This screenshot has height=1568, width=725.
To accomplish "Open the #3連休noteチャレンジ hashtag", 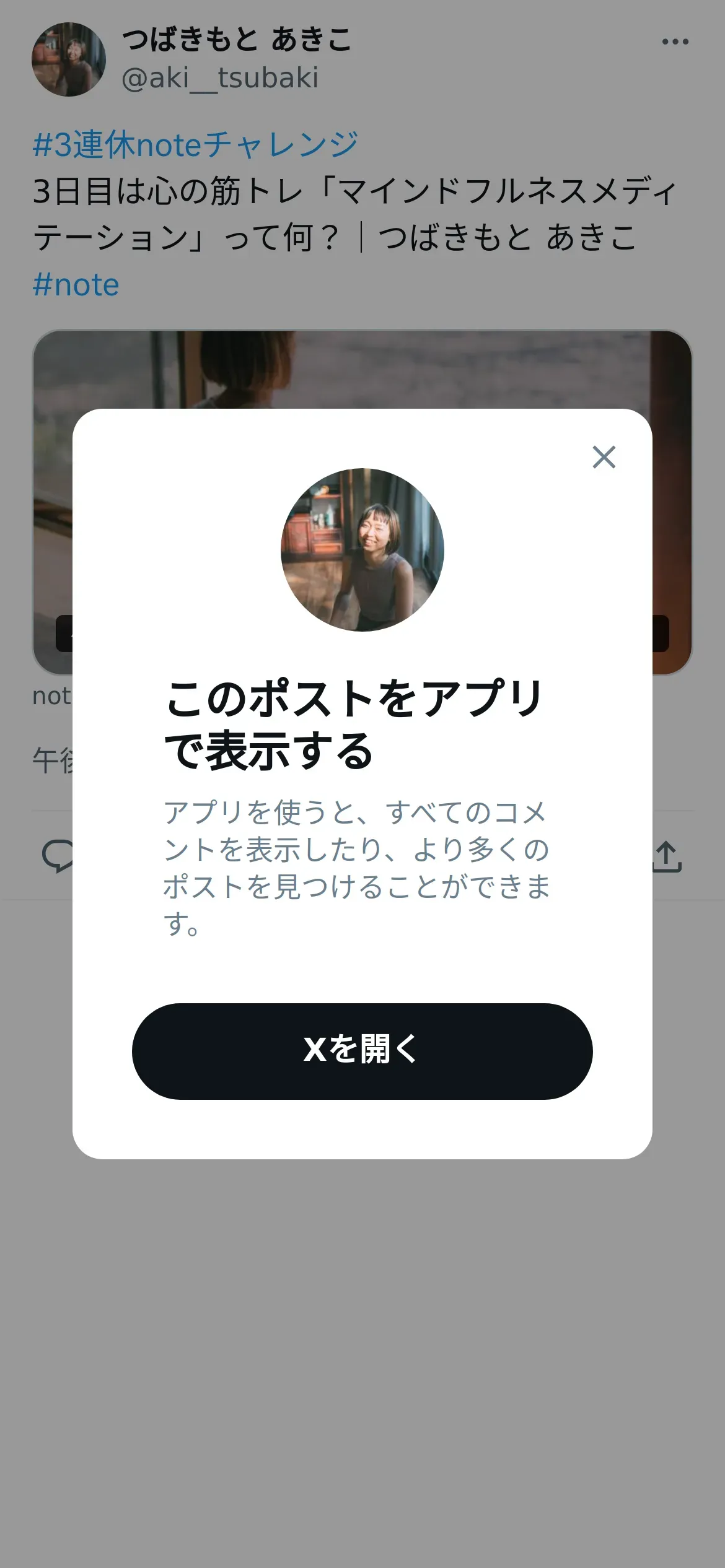I will (195, 144).
